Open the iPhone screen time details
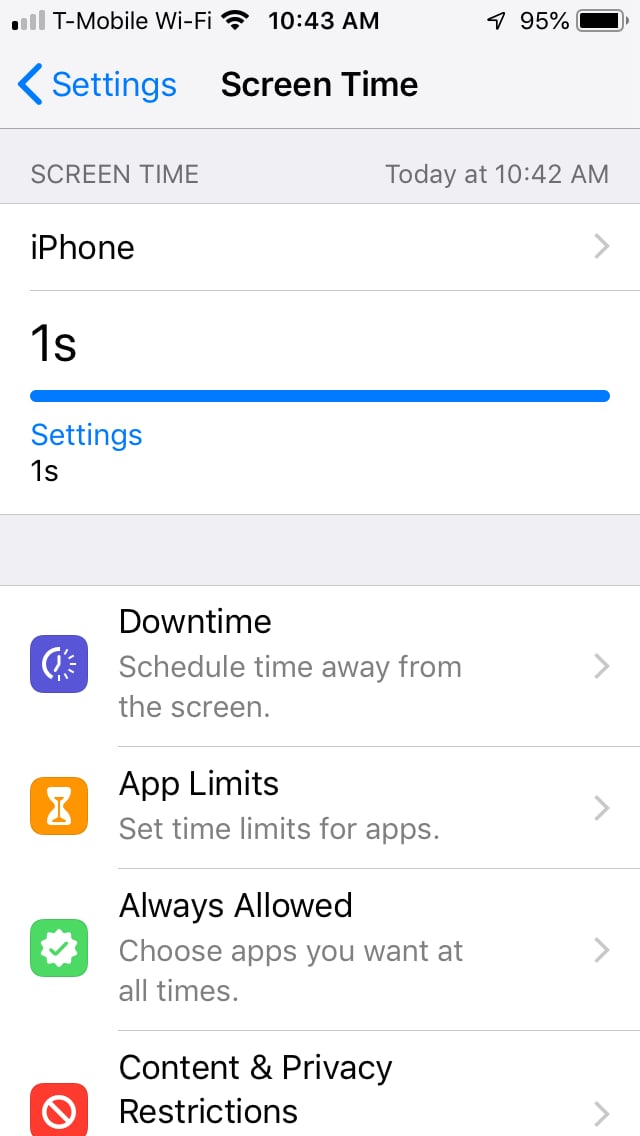This screenshot has width=640, height=1136. 320,247
